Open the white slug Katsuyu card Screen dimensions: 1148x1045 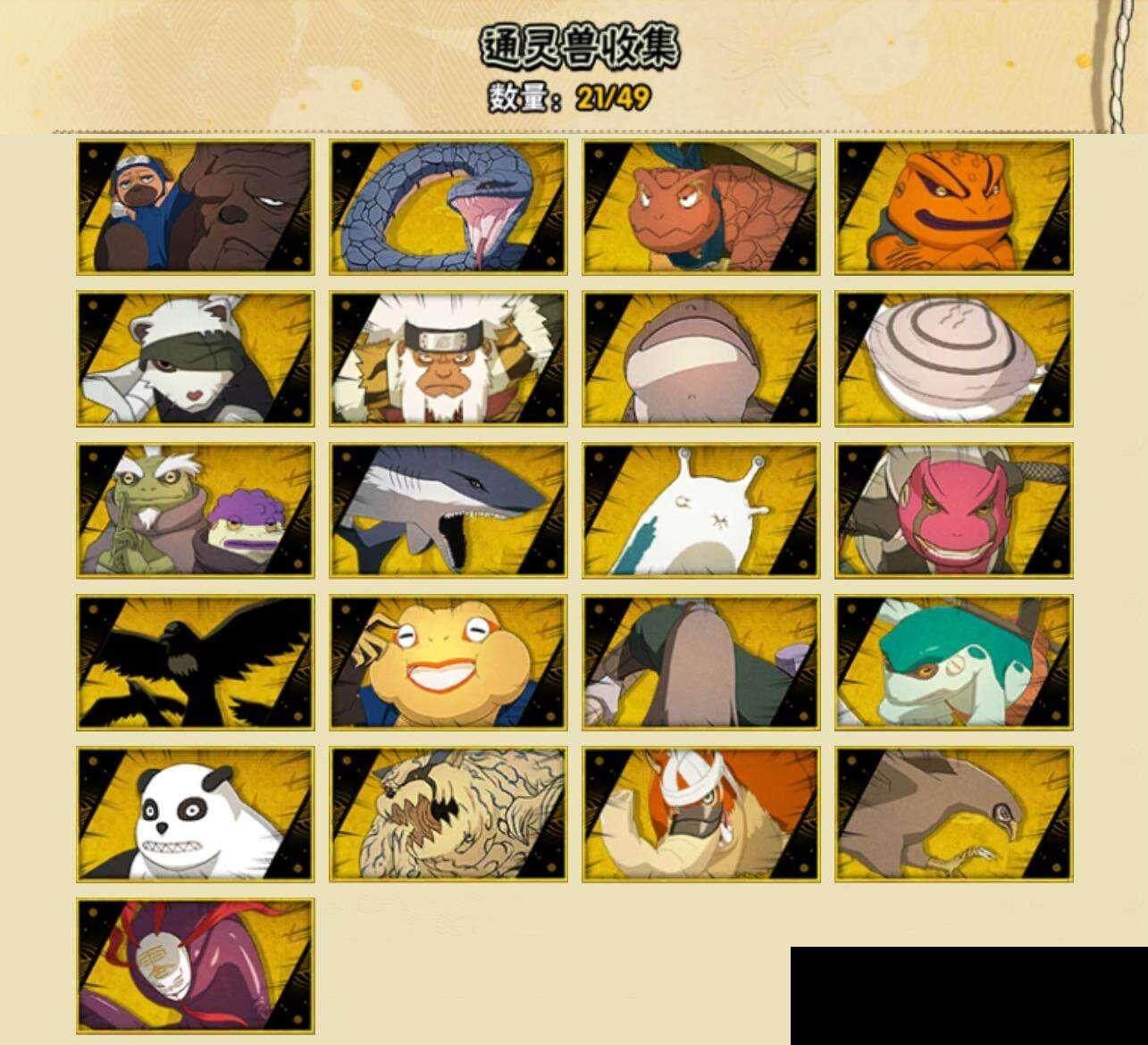pyautogui.click(x=701, y=510)
